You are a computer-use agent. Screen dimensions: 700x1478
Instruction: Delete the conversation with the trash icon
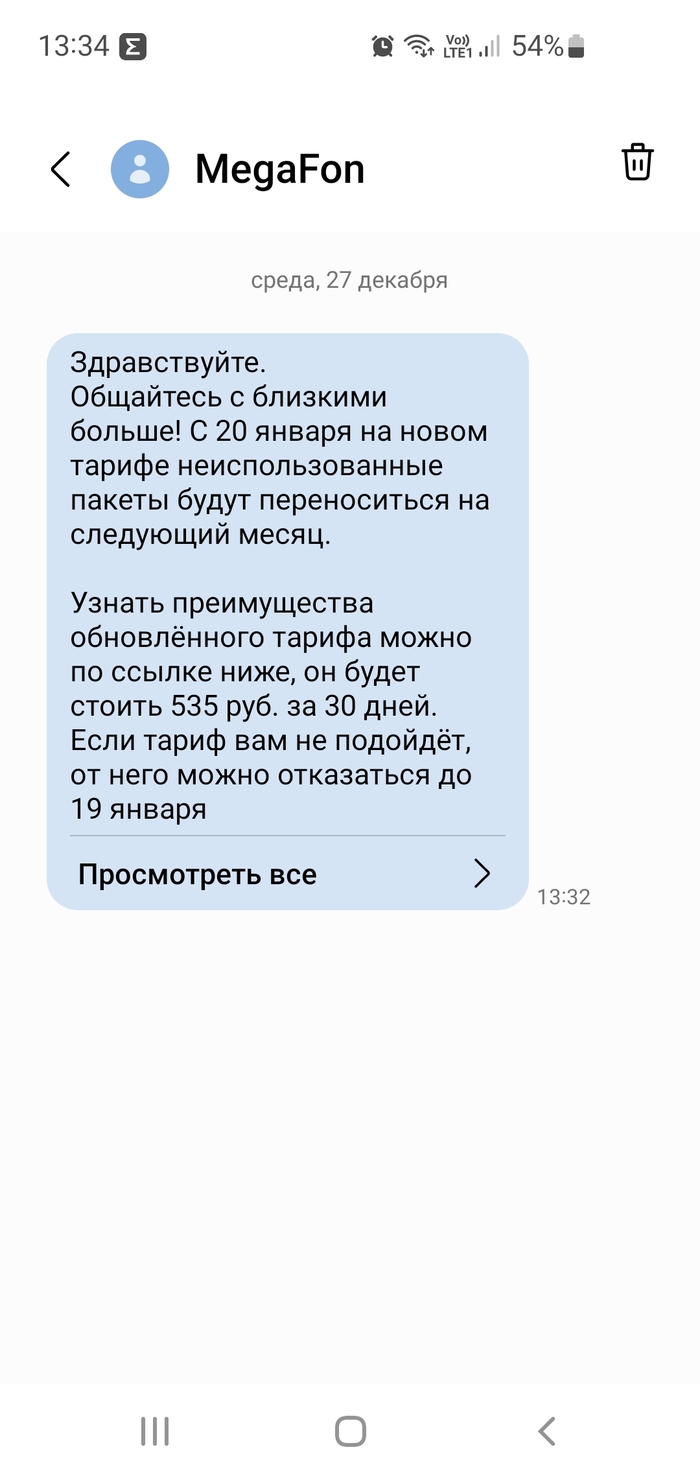click(x=637, y=162)
